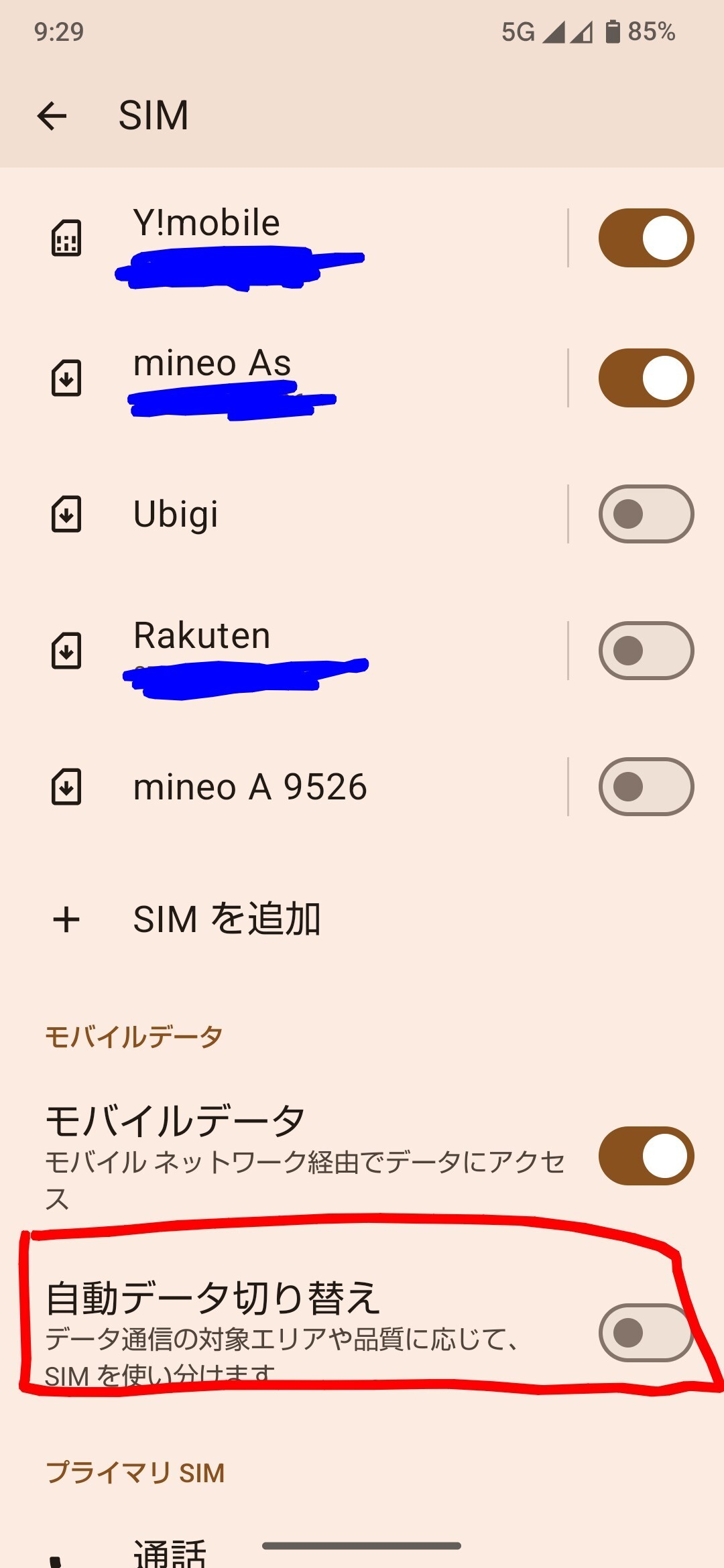Viewport: 724px width, 1568px height.
Task: Enable the Ubigi SIM switch
Action: coord(646,514)
